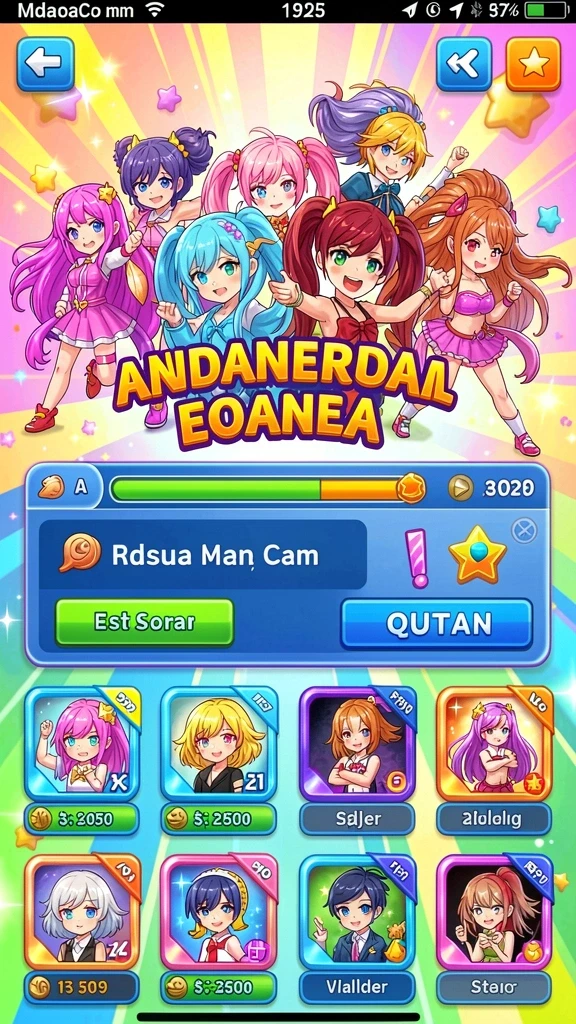This screenshot has width=576, height=1024.
Task: Tap the double-arrow rewind button
Action: (x=464, y=63)
